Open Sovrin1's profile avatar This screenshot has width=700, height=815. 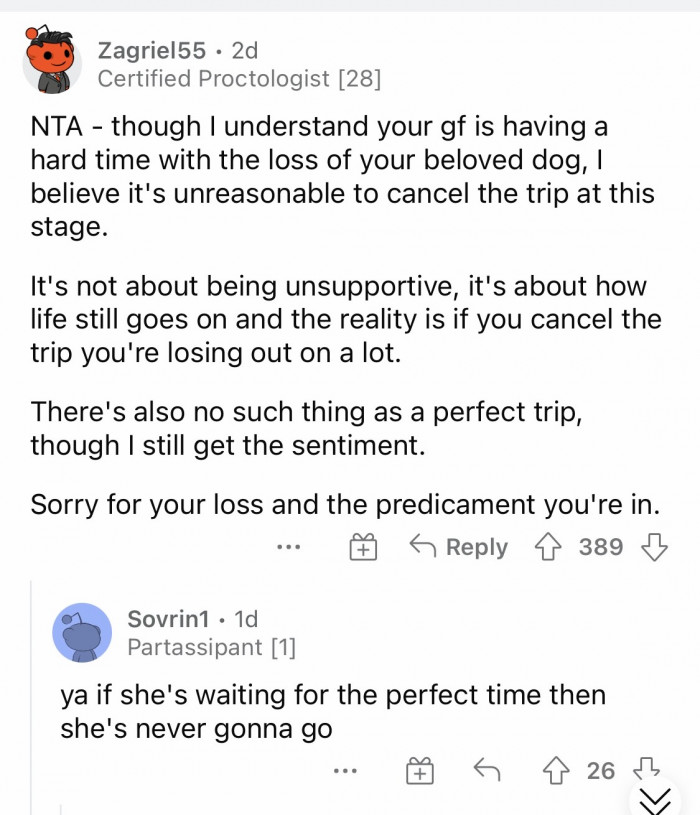click(82, 633)
